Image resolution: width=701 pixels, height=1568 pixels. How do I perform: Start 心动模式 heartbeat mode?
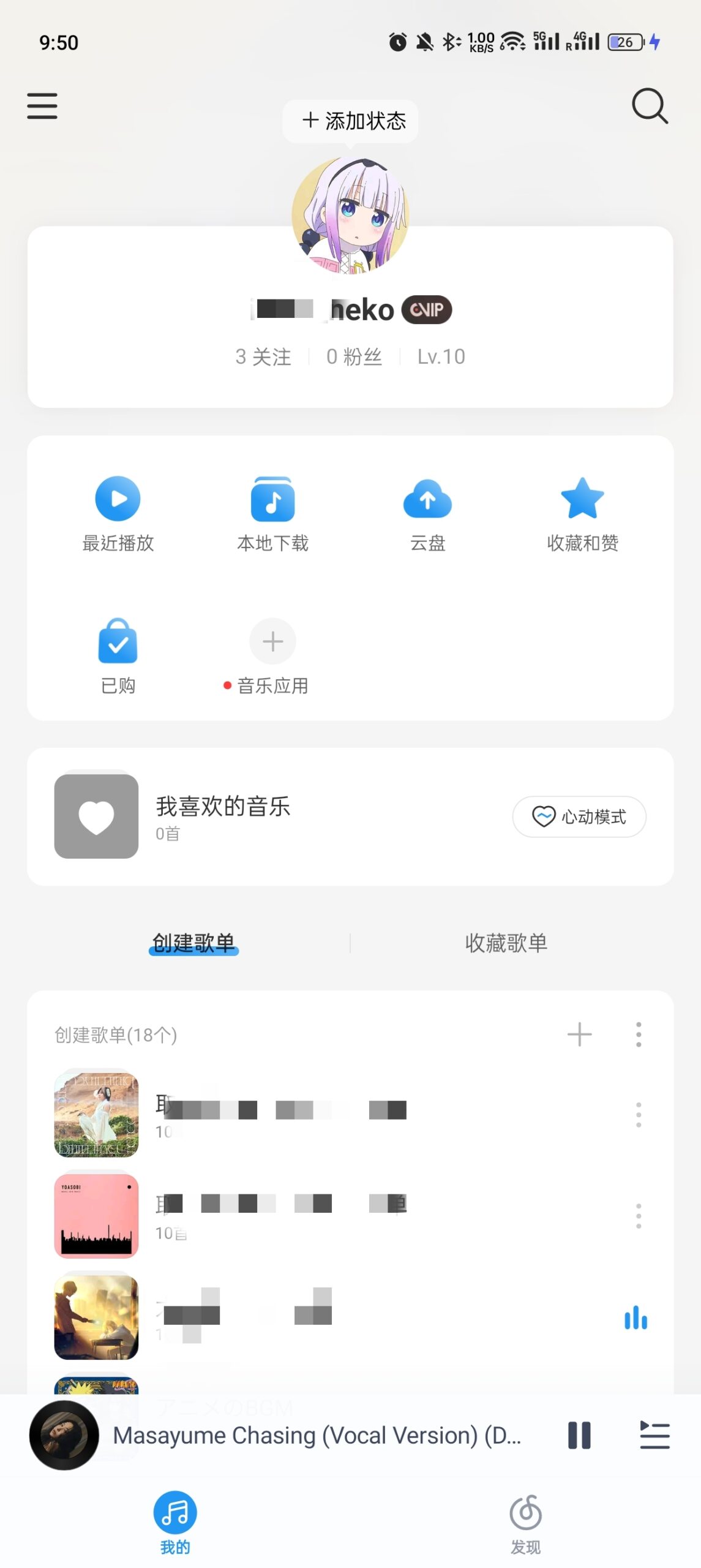[579, 816]
